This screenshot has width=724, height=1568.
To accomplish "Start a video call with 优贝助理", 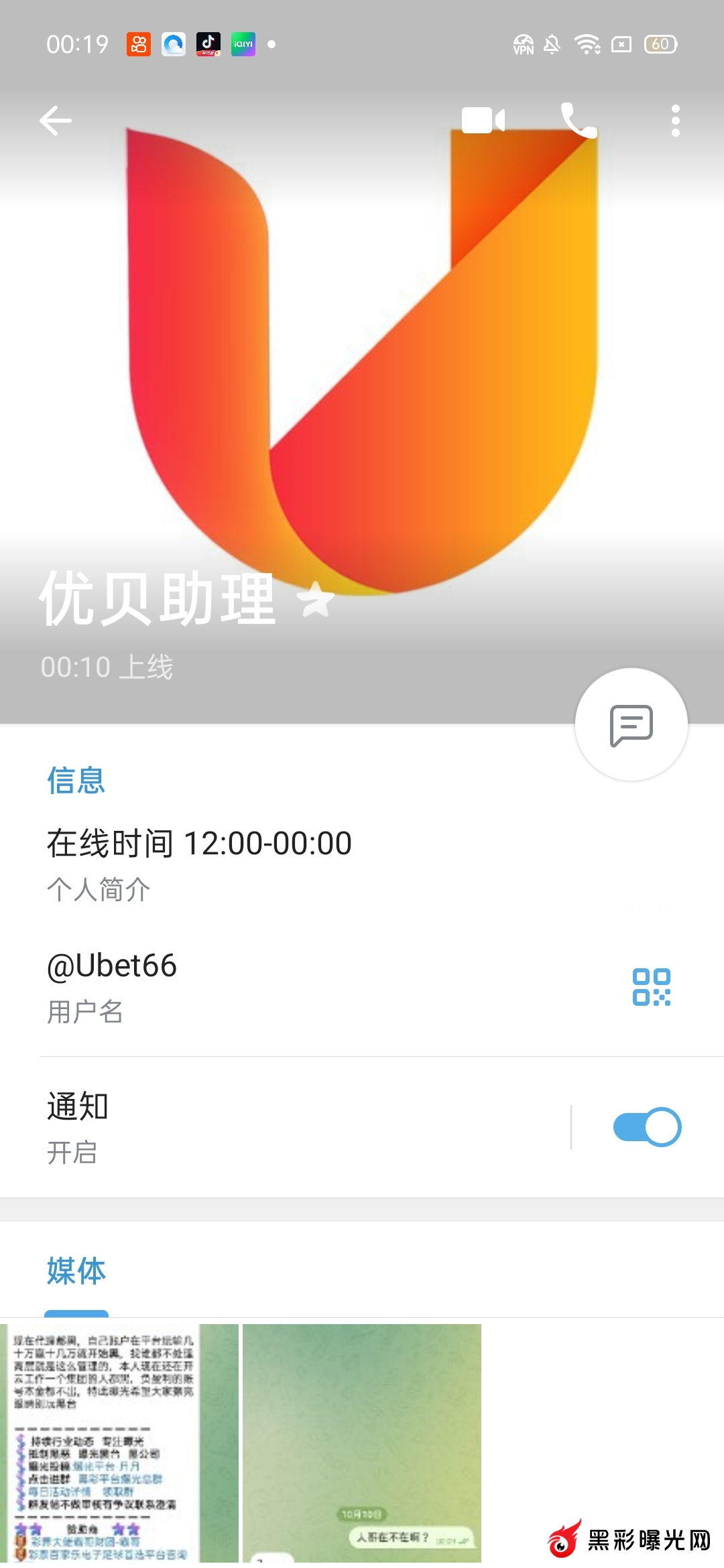I will [x=483, y=121].
